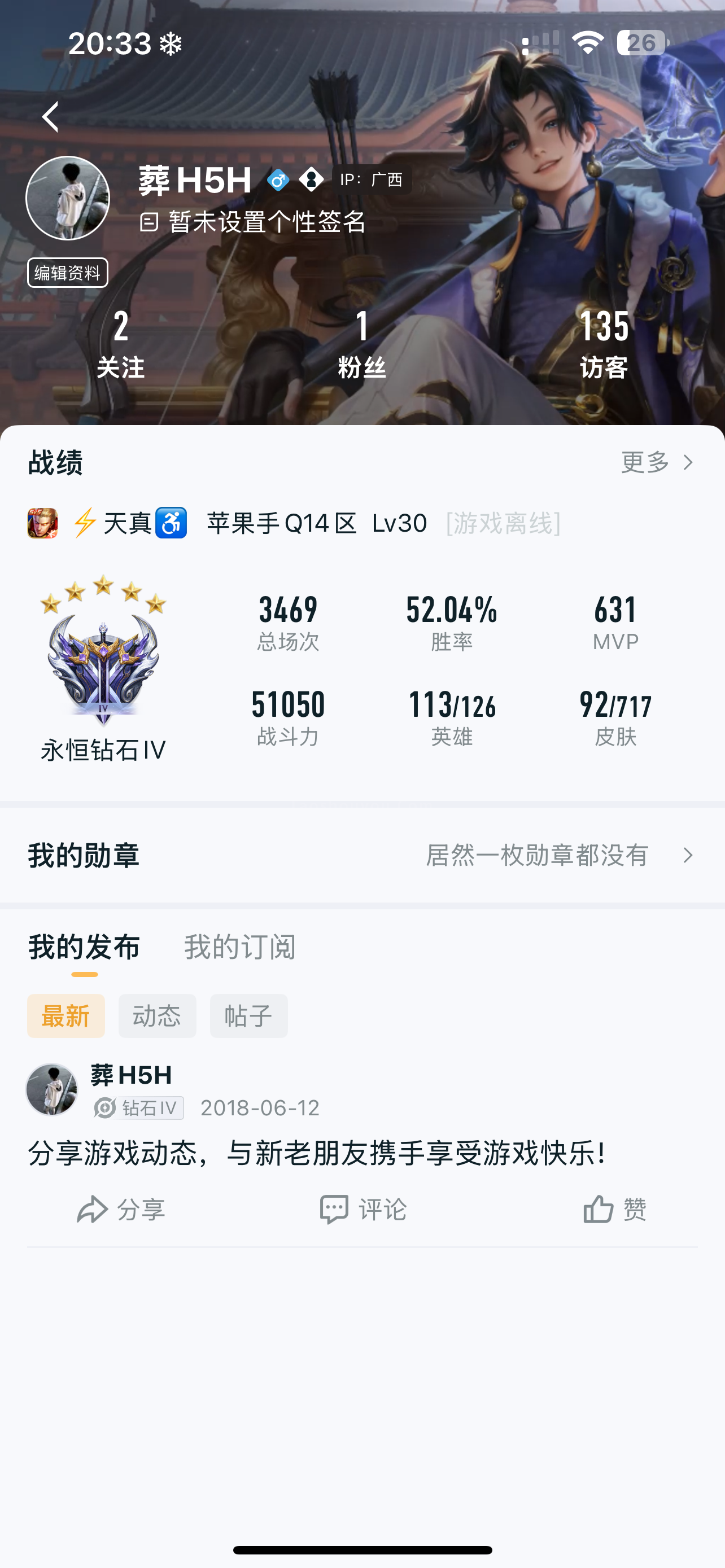This screenshot has height=1568, width=725.
Task: Switch to the 我的订阅 tab
Action: point(240,947)
